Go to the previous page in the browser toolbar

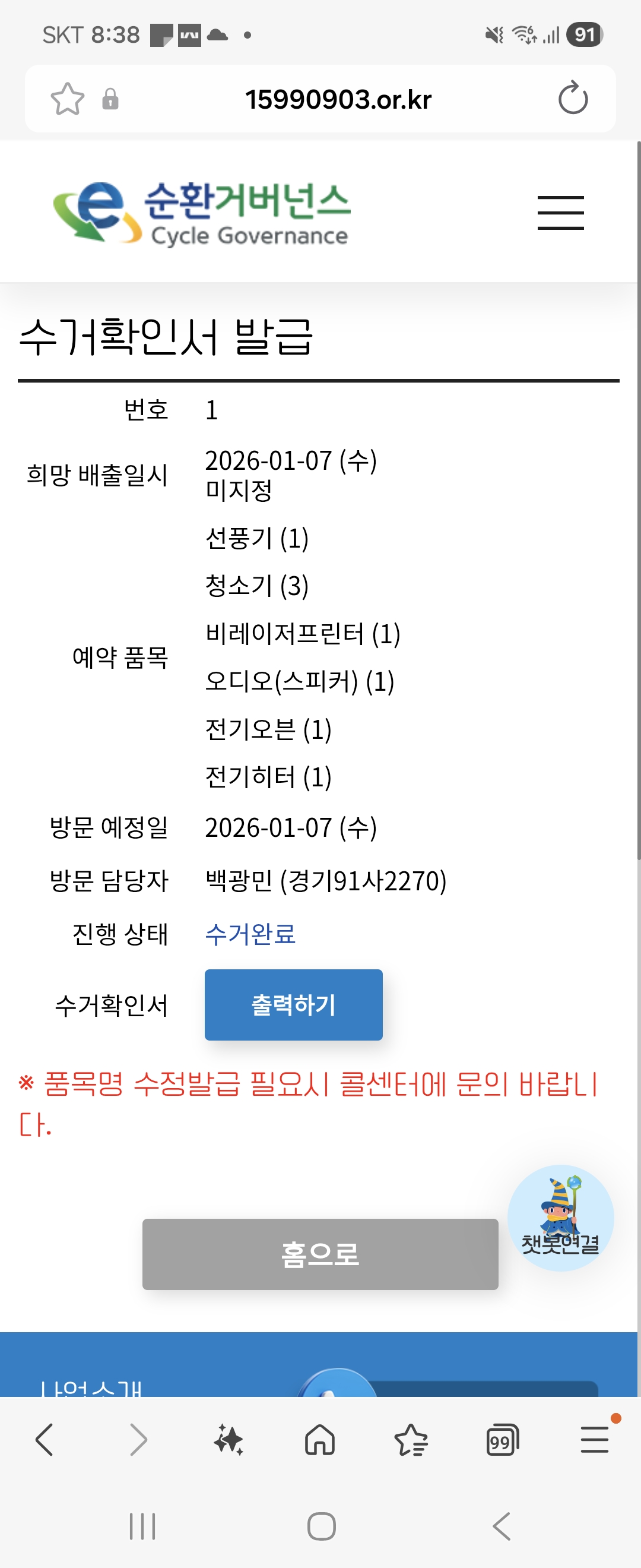(45, 1440)
